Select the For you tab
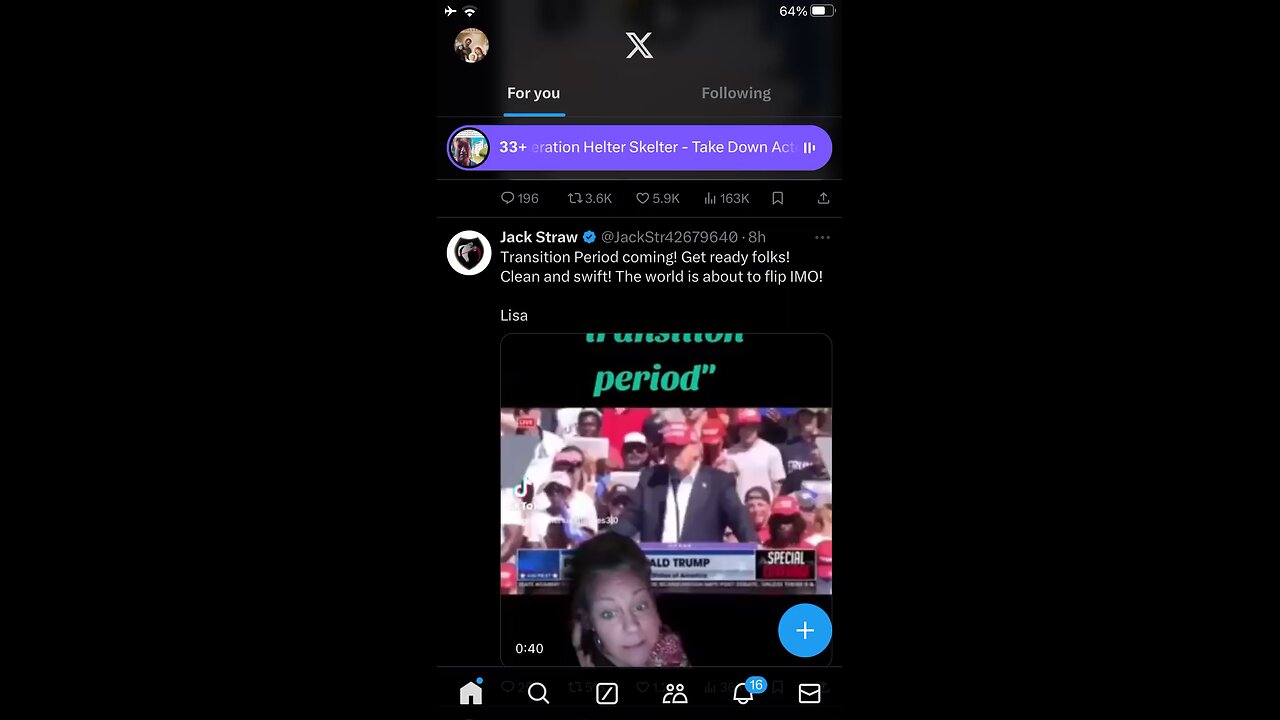1280x720 pixels. coord(533,93)
